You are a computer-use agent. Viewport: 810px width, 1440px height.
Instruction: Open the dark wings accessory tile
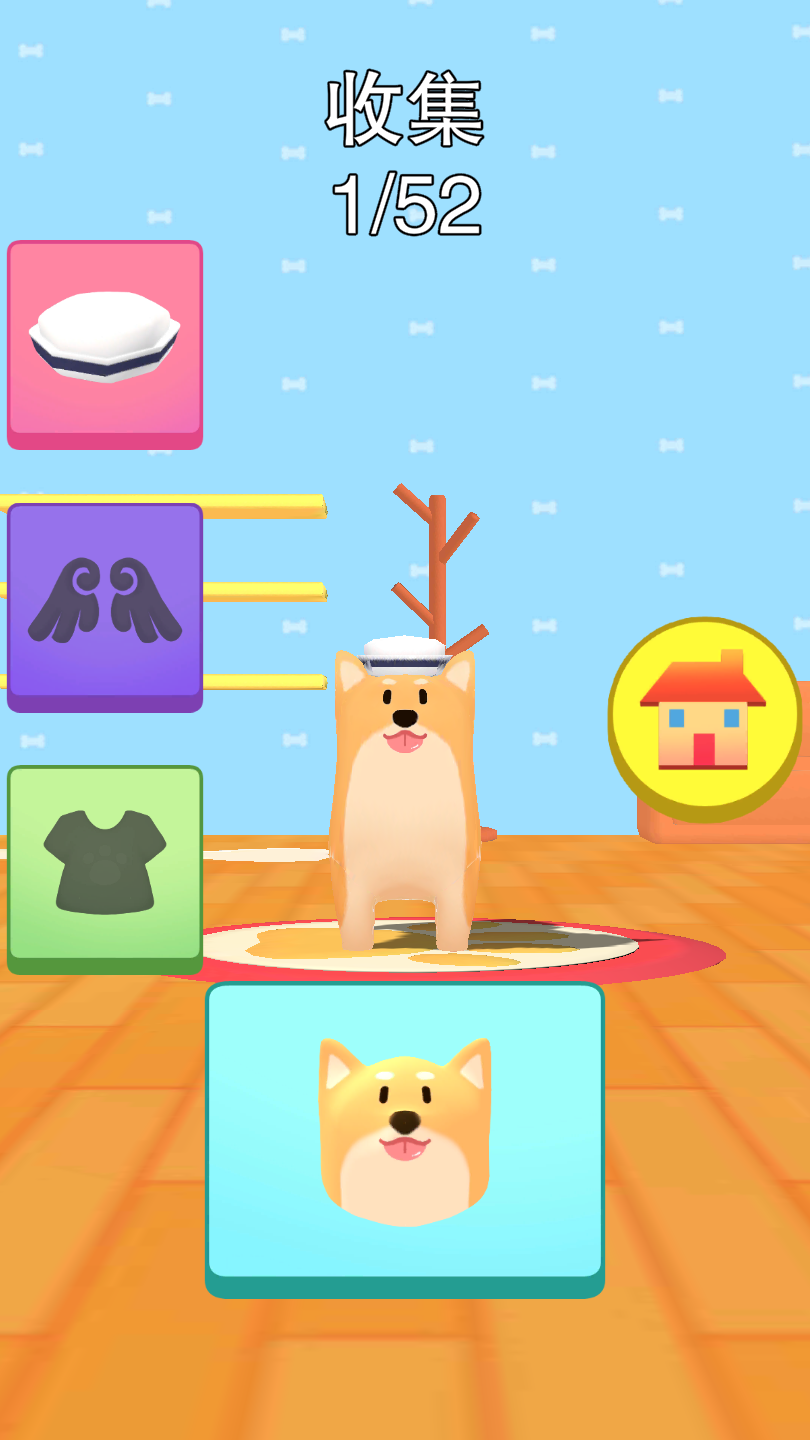pos(105,604)
